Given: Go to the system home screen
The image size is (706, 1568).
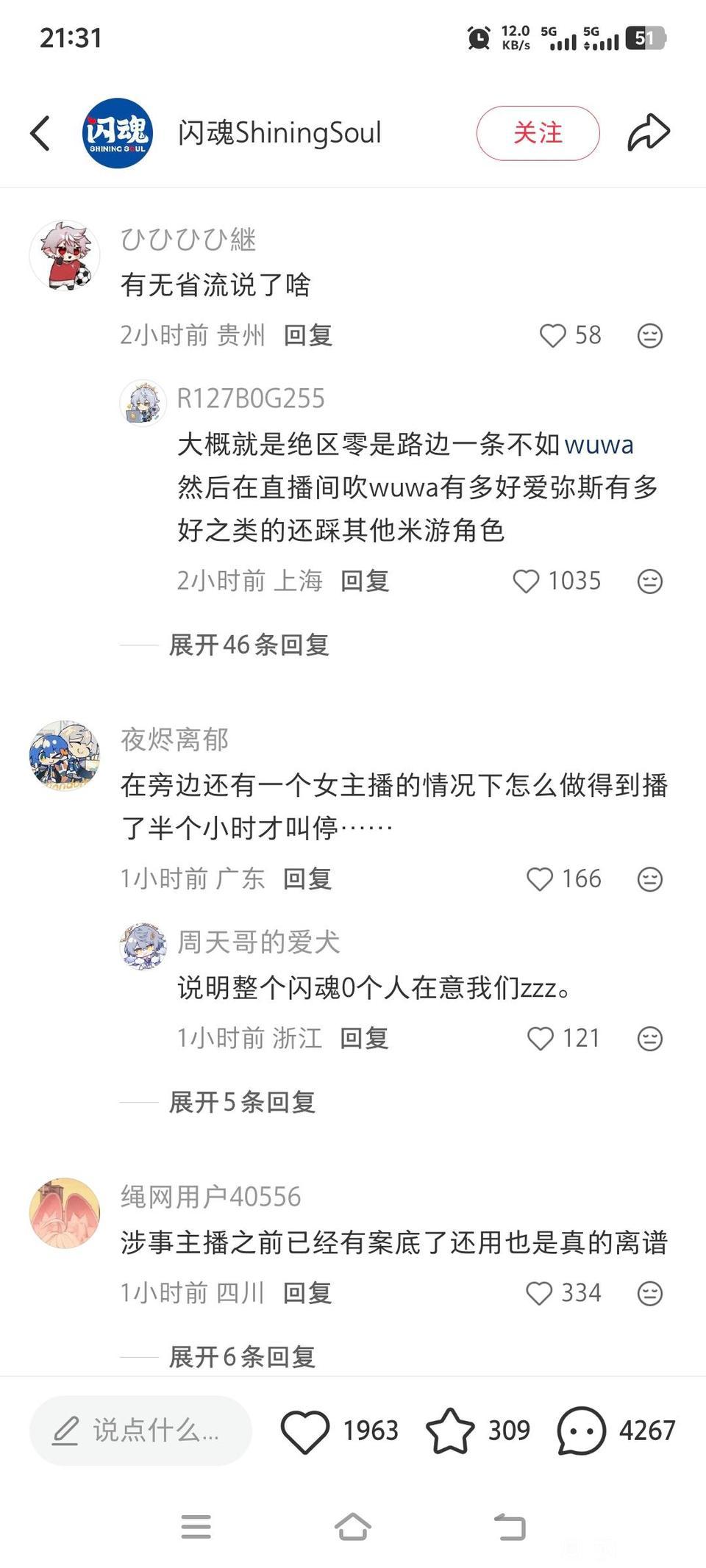Looking at the screenshot, I should [353, 1526].
